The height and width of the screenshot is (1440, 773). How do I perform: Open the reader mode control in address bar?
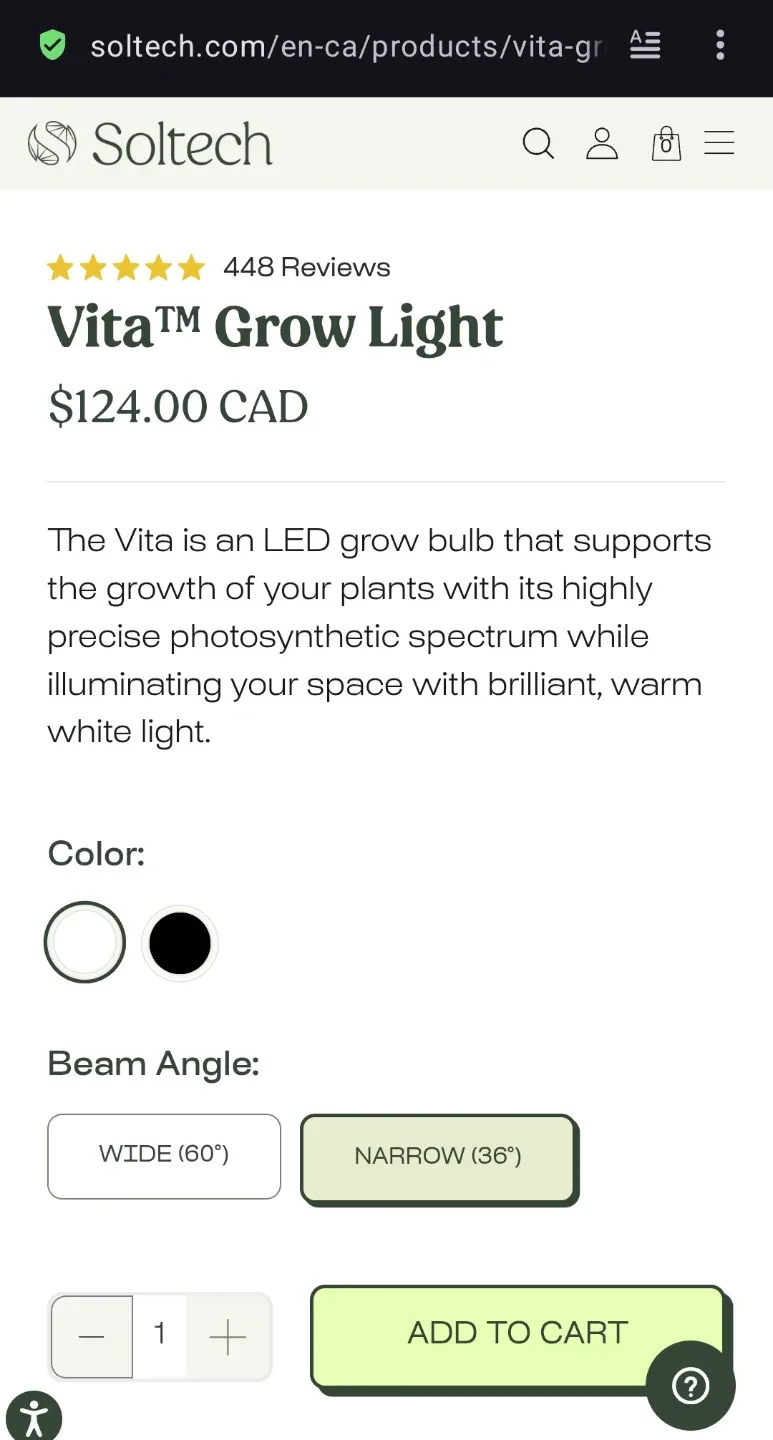644,45
